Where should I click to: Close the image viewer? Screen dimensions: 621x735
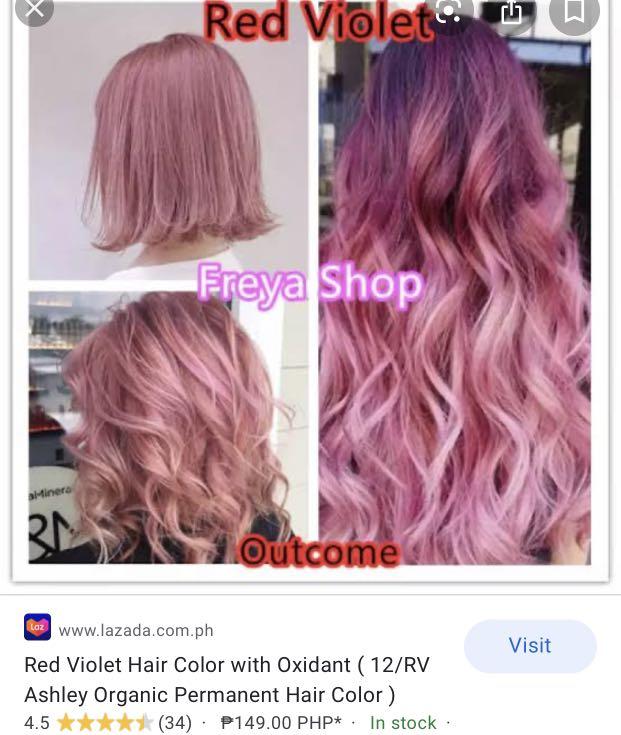coord(35,10)
